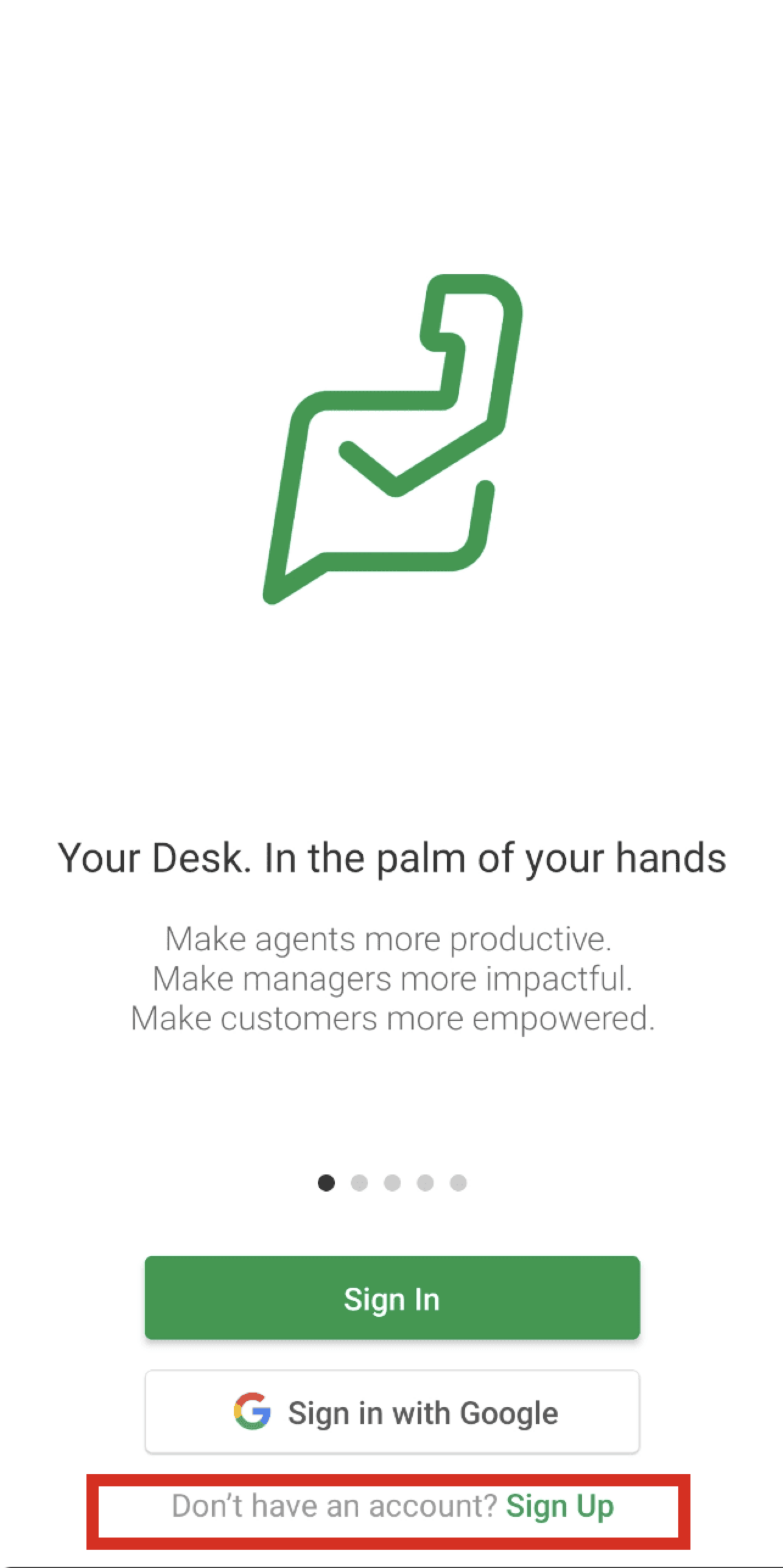Tap the green Sign In button
This screenshot has width=783, height=1568.
click(391, 1298)
